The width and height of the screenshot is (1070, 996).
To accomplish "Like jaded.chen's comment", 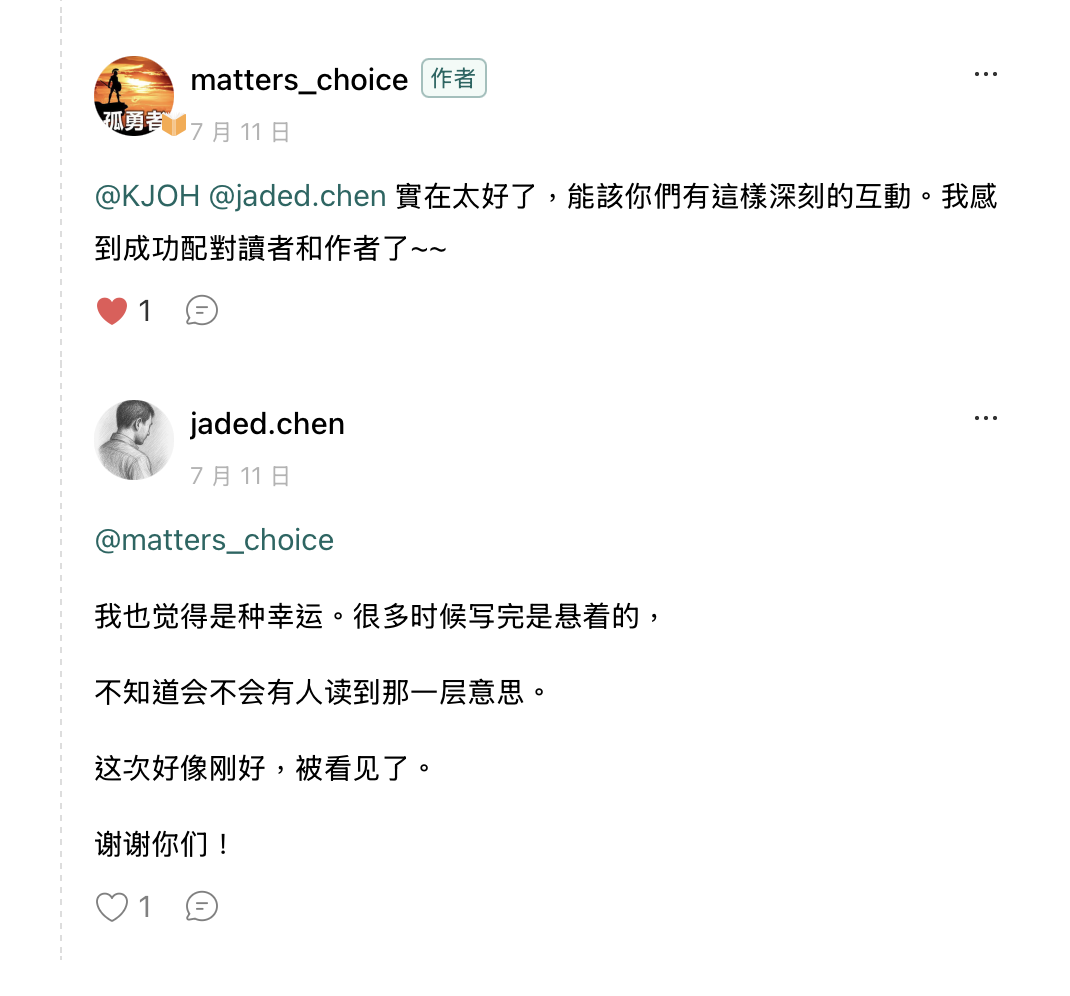I will tap(112, 907).
